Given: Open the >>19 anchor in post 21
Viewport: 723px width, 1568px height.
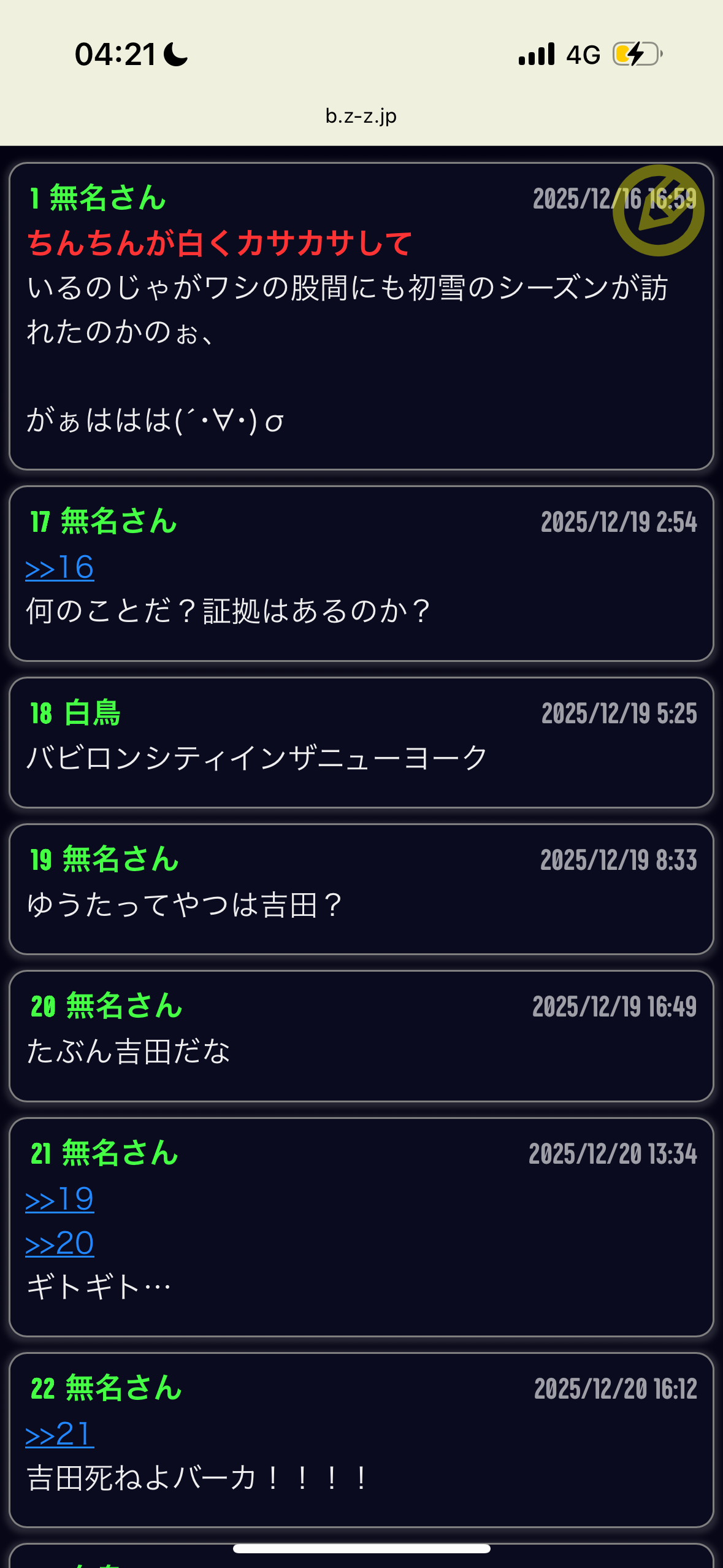Looking at the screenshot, I should point(59,1199).
